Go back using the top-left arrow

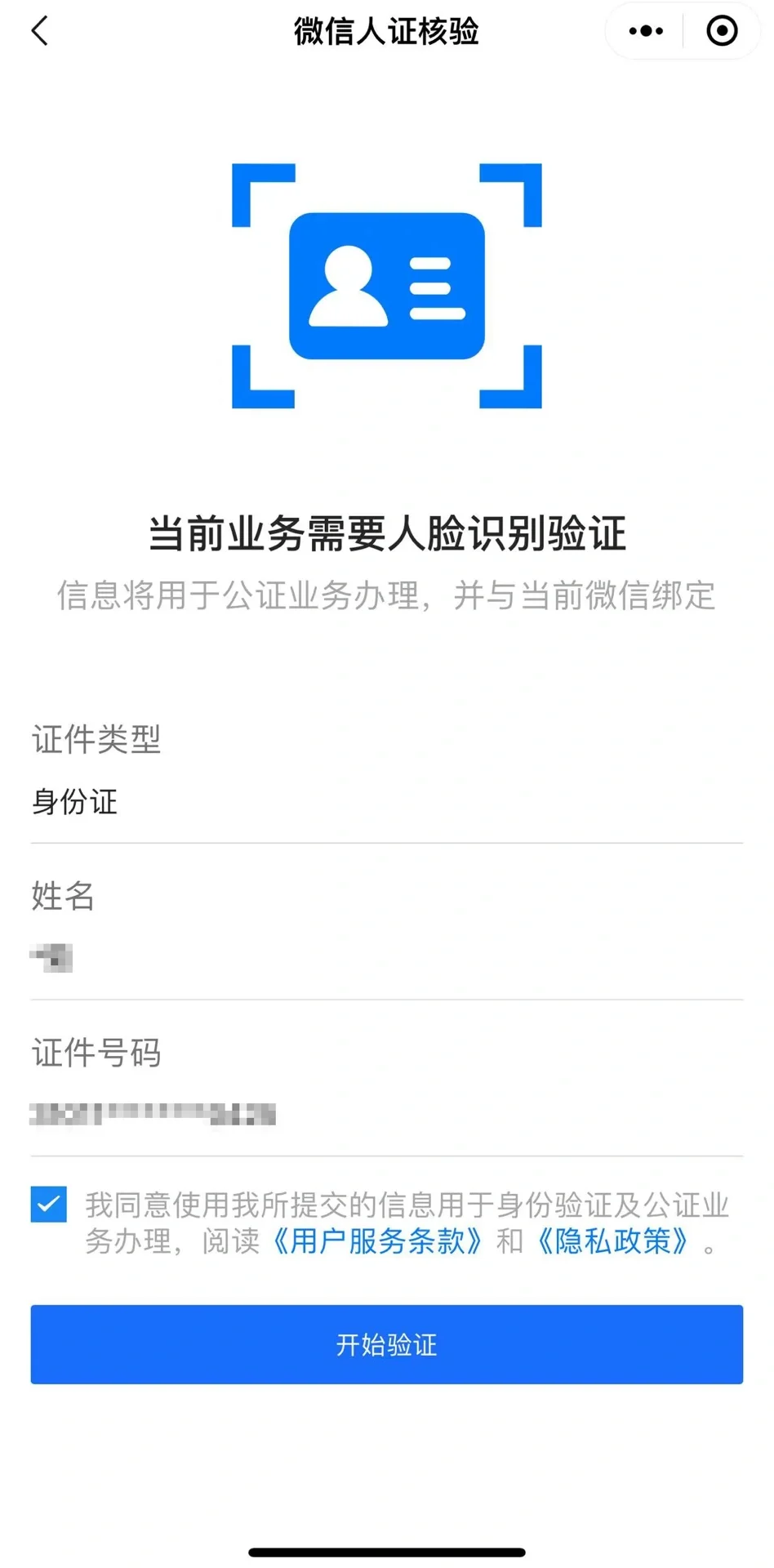[x=39, y=31]
